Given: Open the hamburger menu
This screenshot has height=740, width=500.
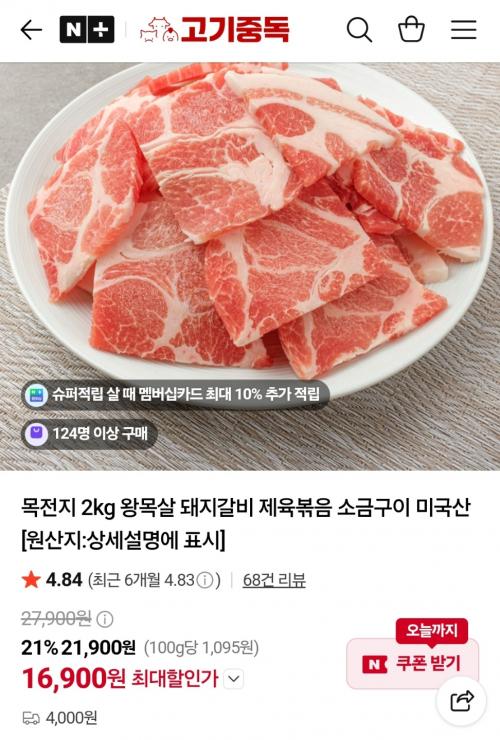Looking at the screenshot, I should pos(463,30).
